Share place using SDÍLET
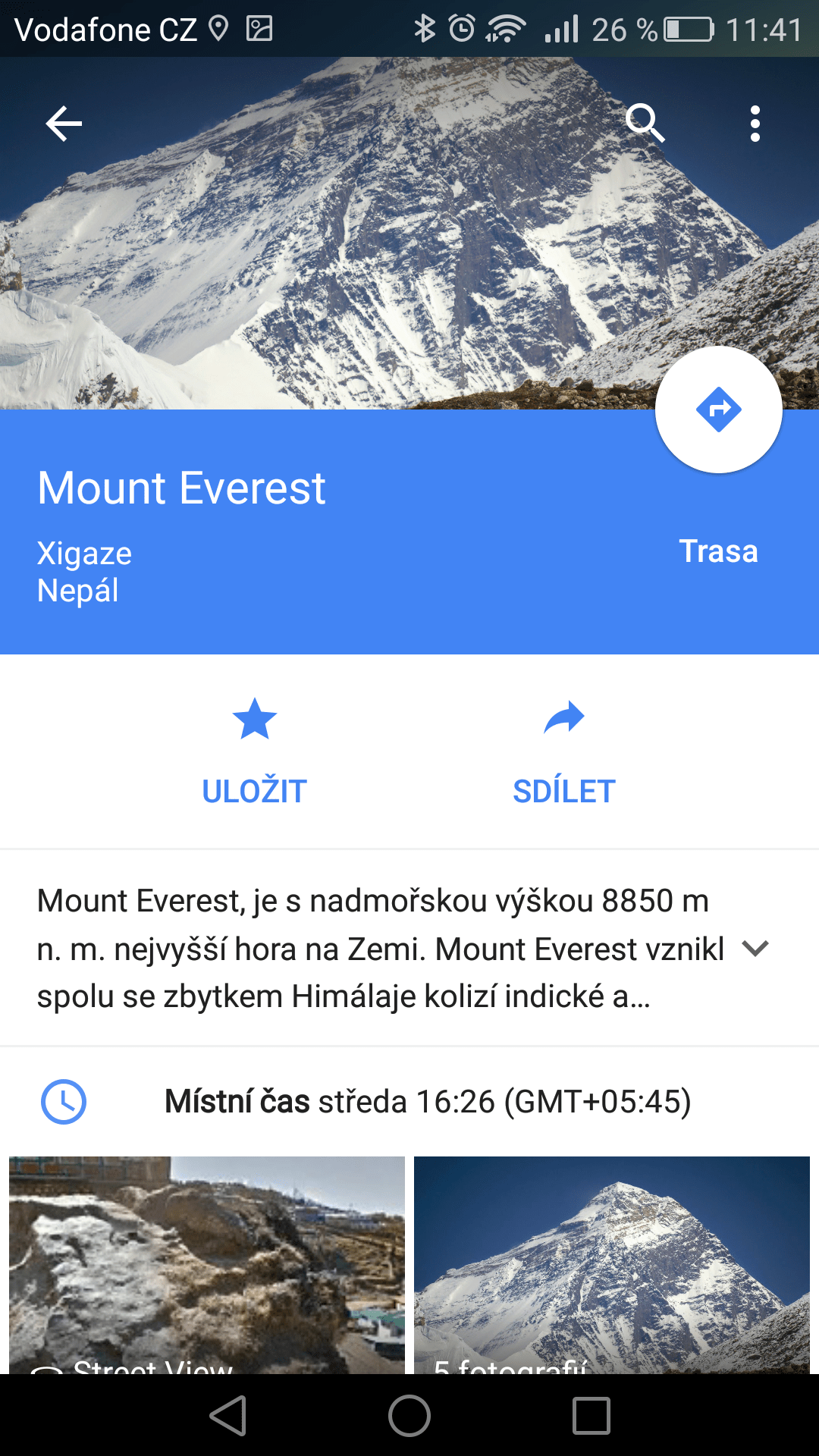The image size is (819, 1456). [x=564, y=752]
